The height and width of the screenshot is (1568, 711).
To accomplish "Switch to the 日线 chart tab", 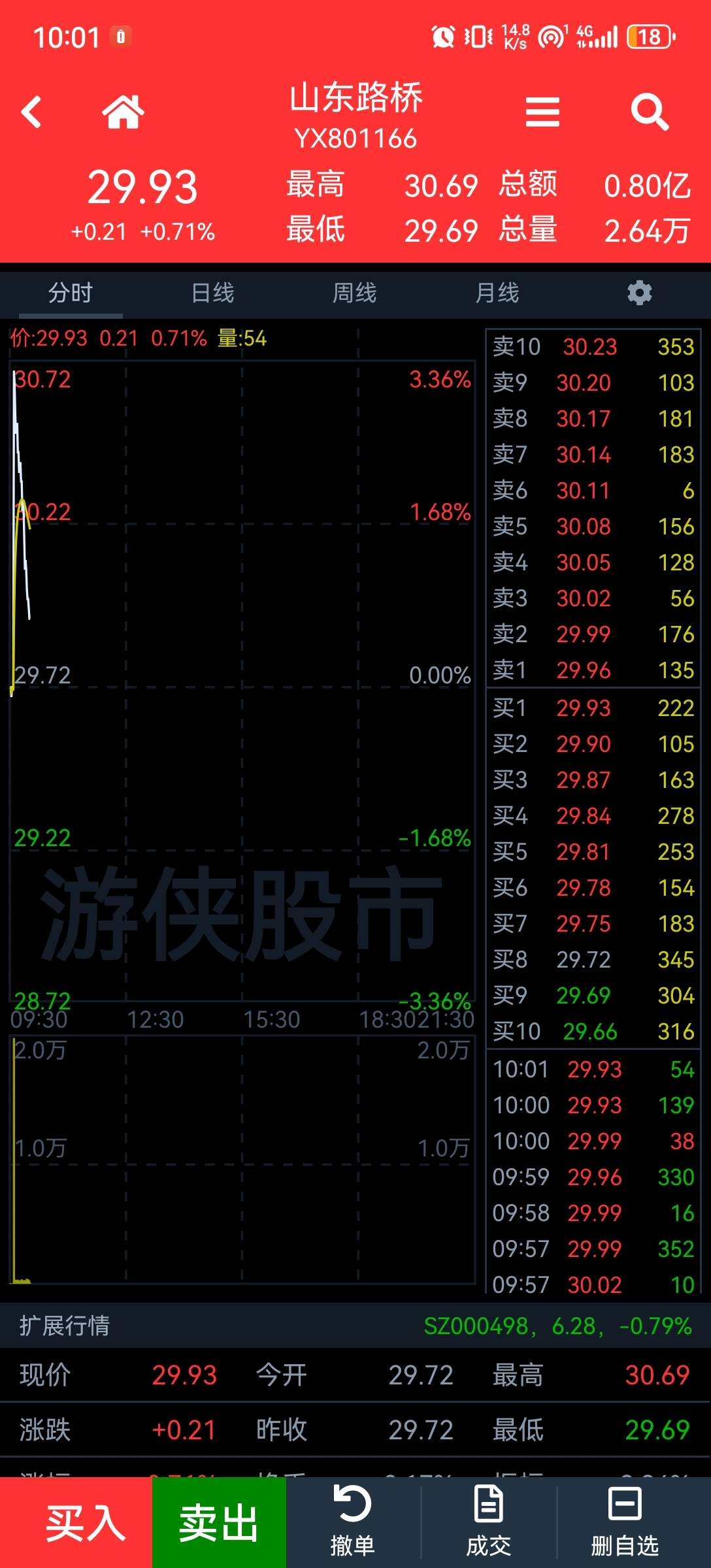I will 213,293.
